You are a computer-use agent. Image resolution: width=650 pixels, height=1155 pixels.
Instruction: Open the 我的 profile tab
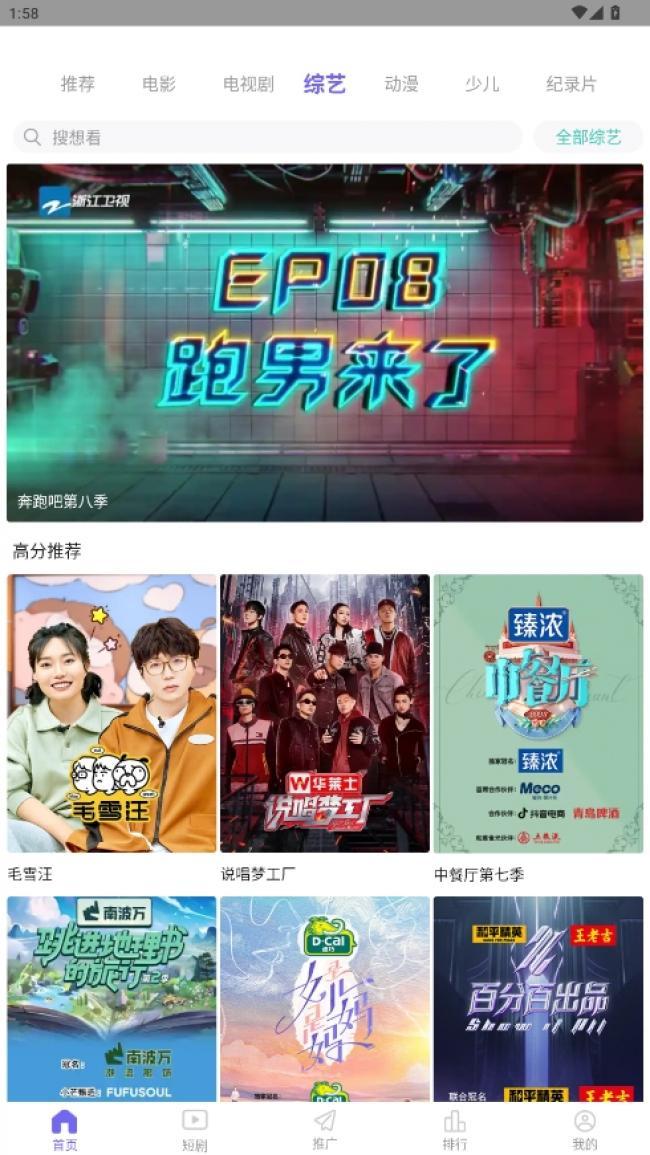click(585, 1129)
